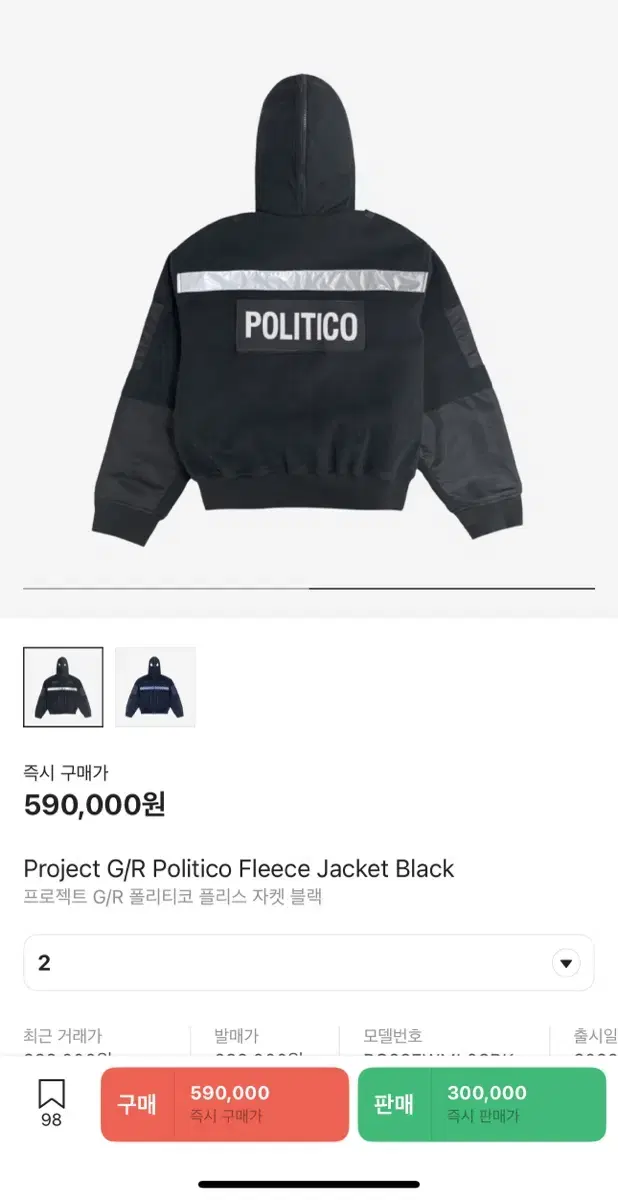The height and width of the screenshot is (1200, 618).
Task: Select the navy jacket thumbnail
Action: coord(155,687)
